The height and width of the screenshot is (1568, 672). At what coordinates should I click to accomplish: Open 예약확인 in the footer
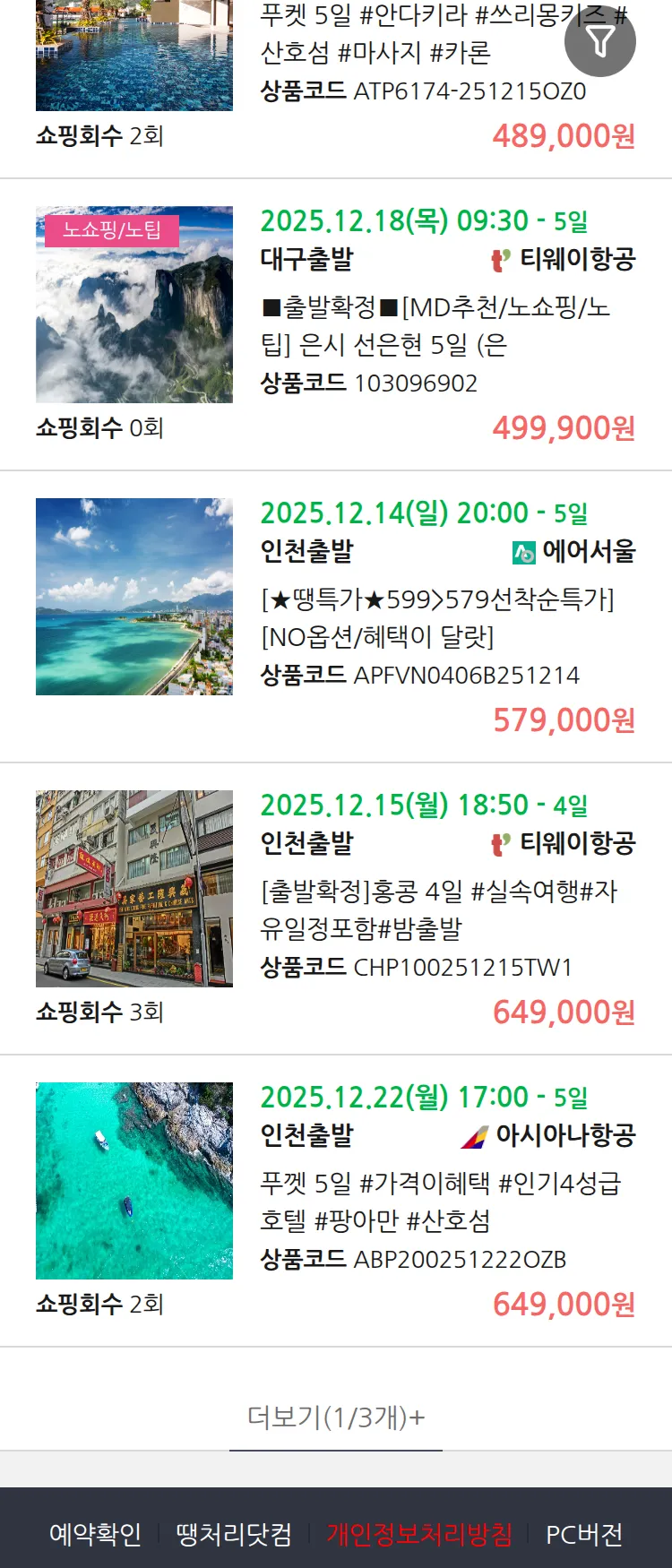click(95, 1534)
